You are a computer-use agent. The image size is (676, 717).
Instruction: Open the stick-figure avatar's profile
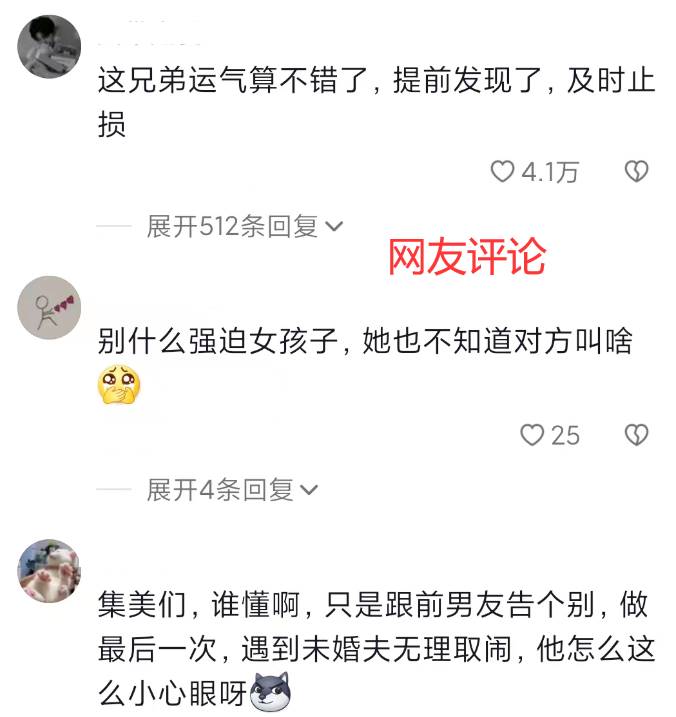click(x=49, y=308)
